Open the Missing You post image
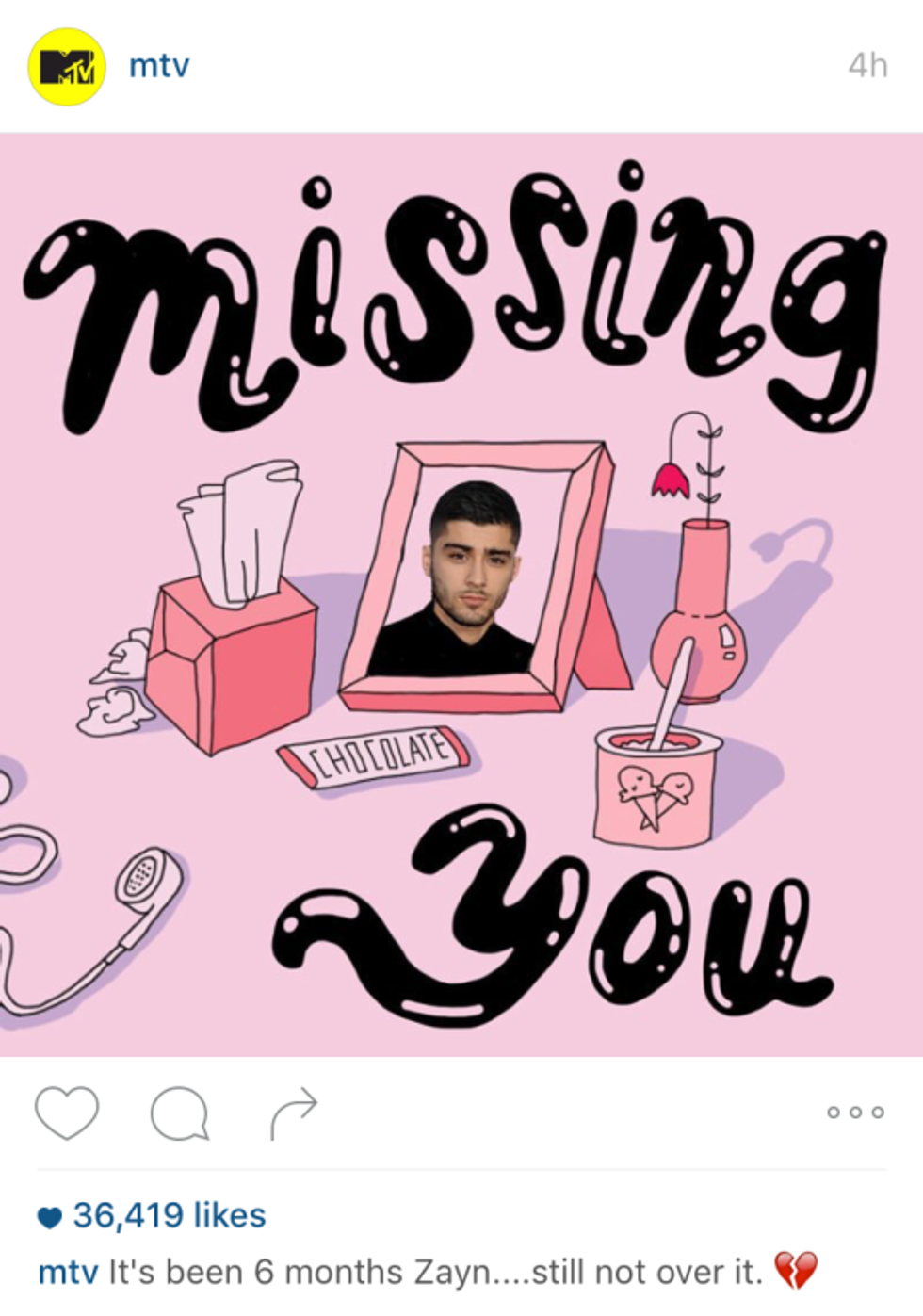 (x=461, y=593)
